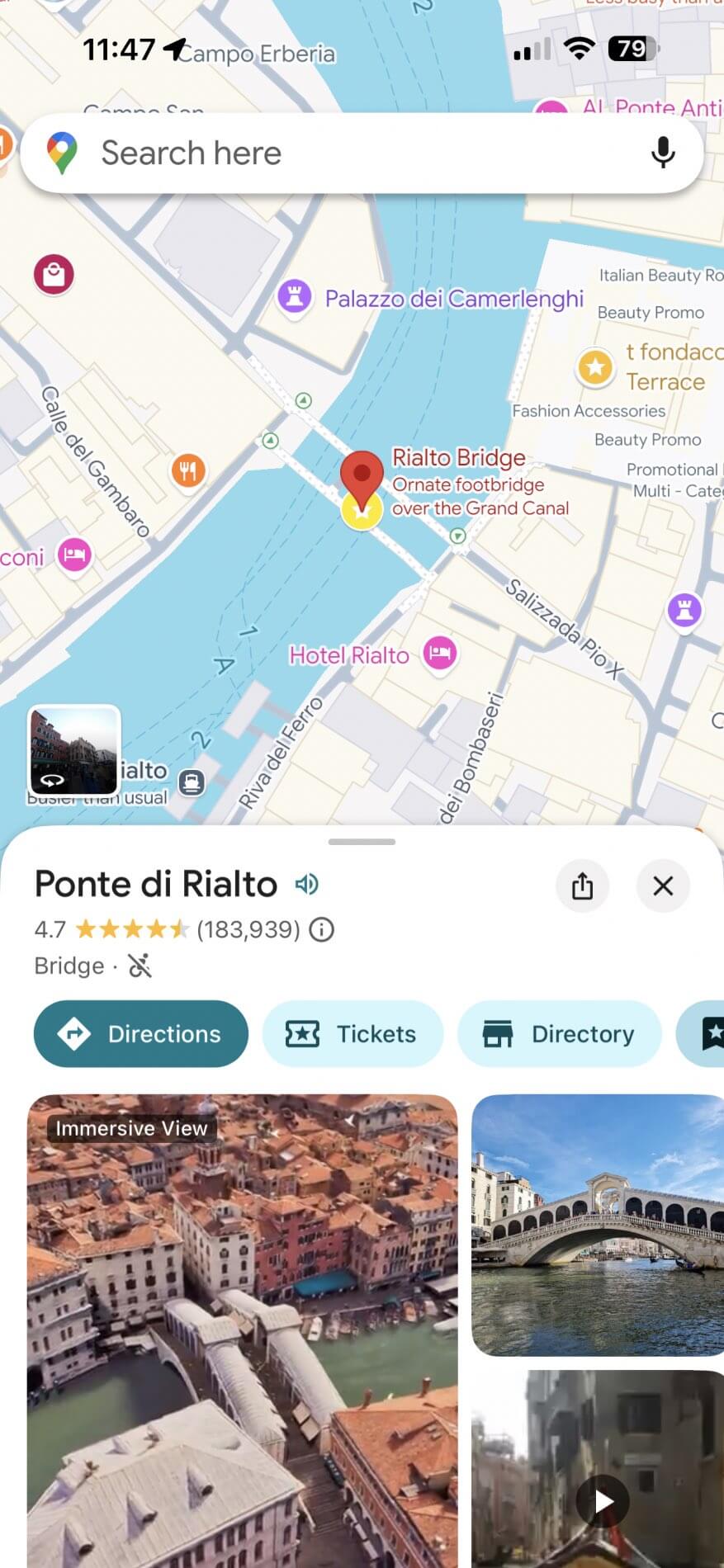Share Ponte di Rialto

582,886
